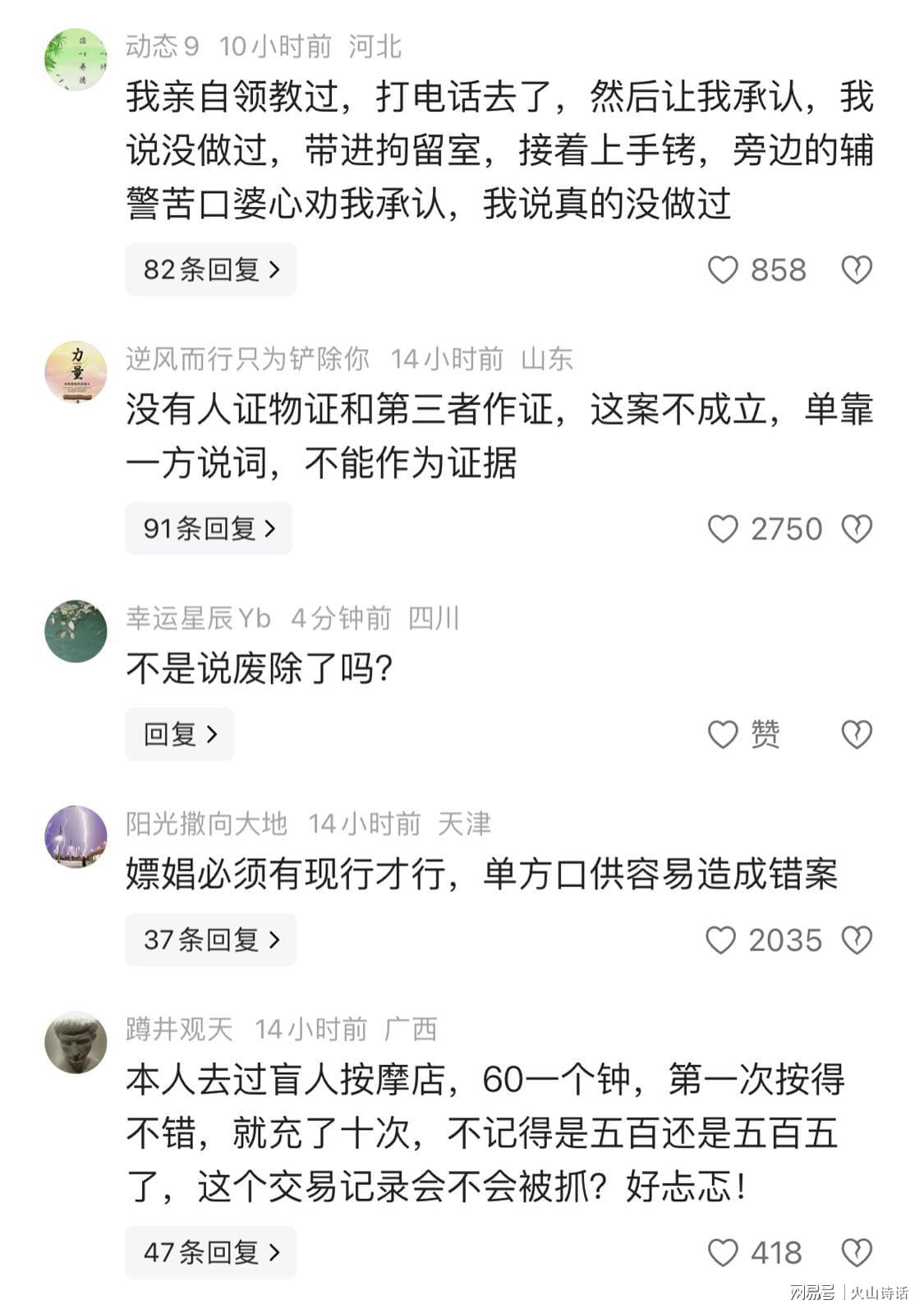Dislike the comment from 蹲井观天
This screenshot has width=924, height=1309.
857,1253
